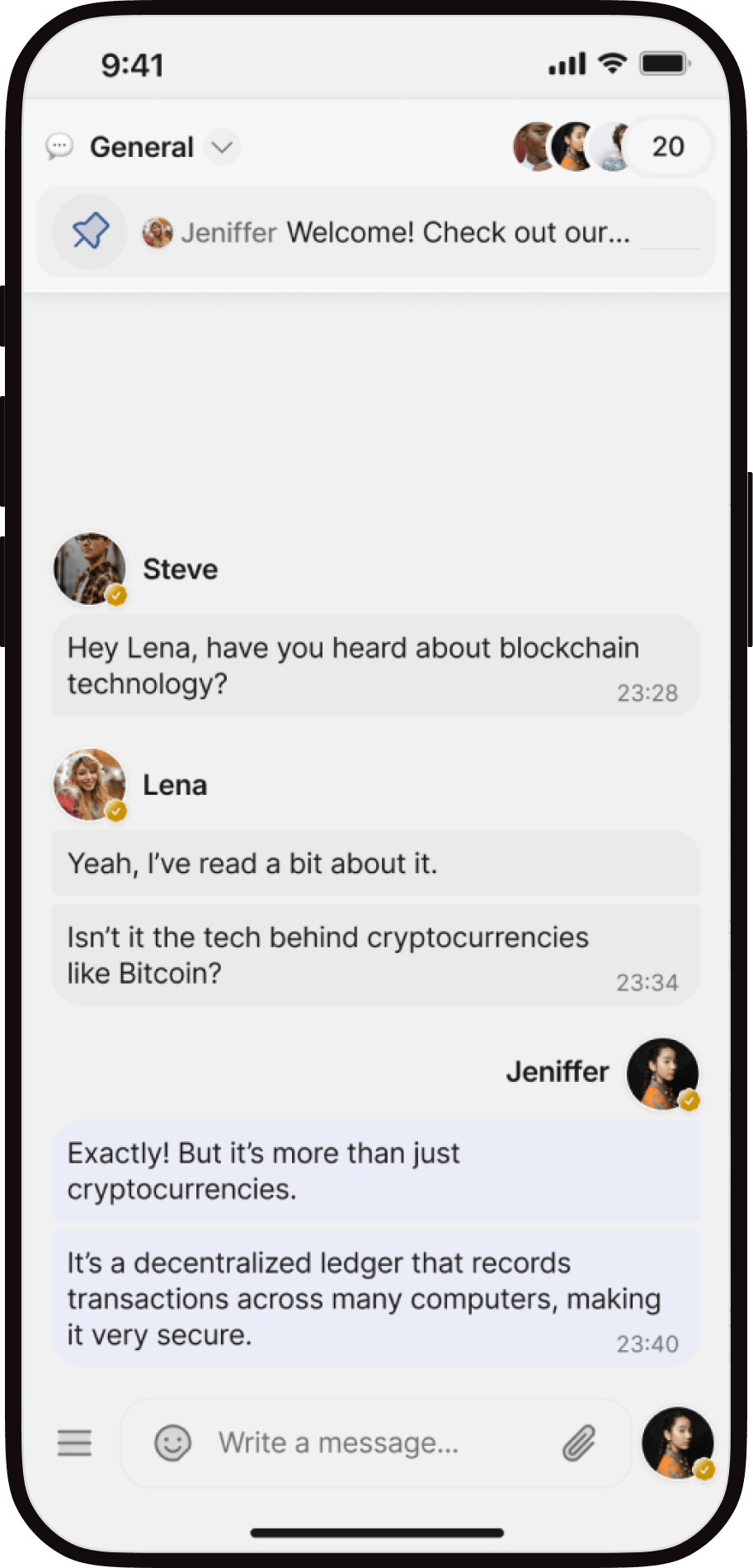Expand the General channel dropdown
Viewport: 753px width, 1568px height.
[221, 148]
